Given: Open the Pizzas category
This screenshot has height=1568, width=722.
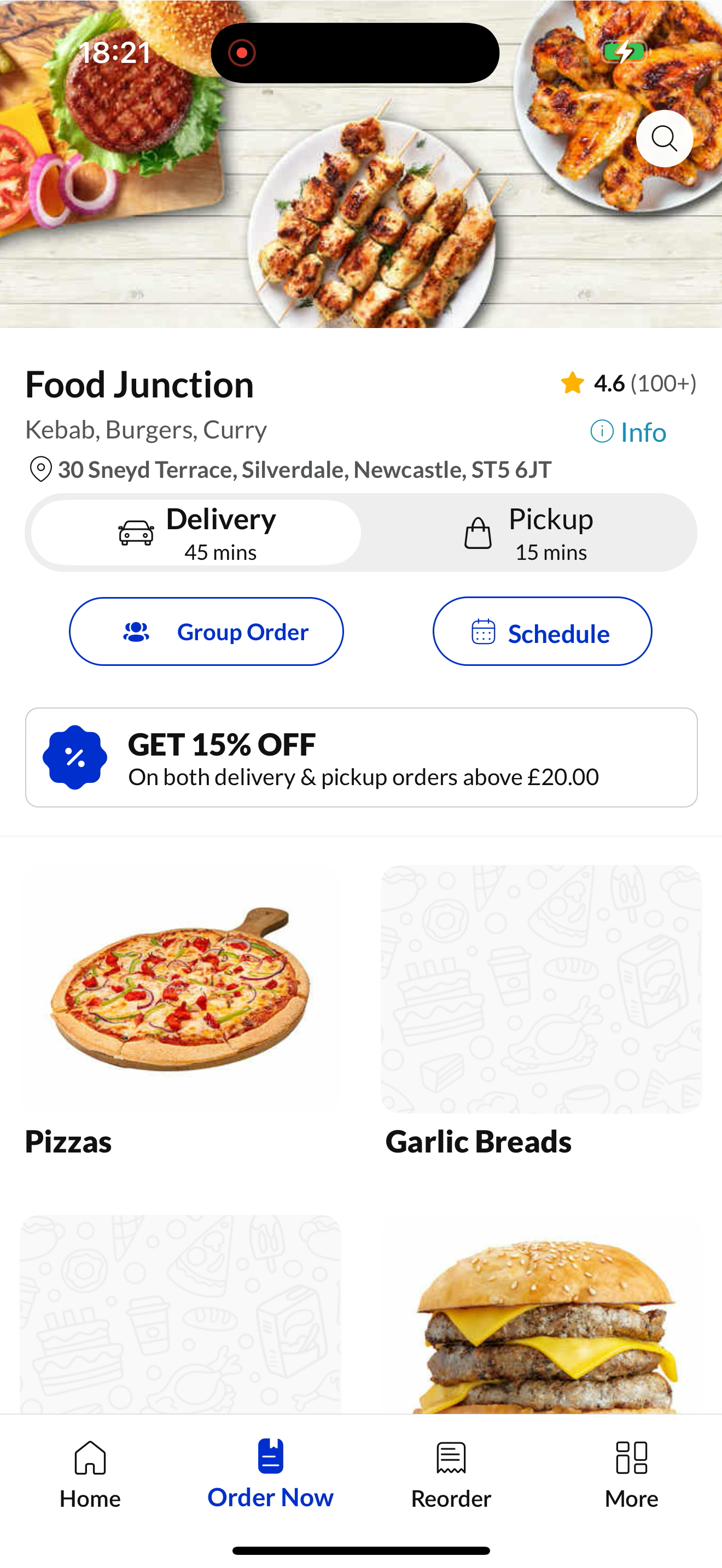Looking at the screenshot, I should 180,1011.
